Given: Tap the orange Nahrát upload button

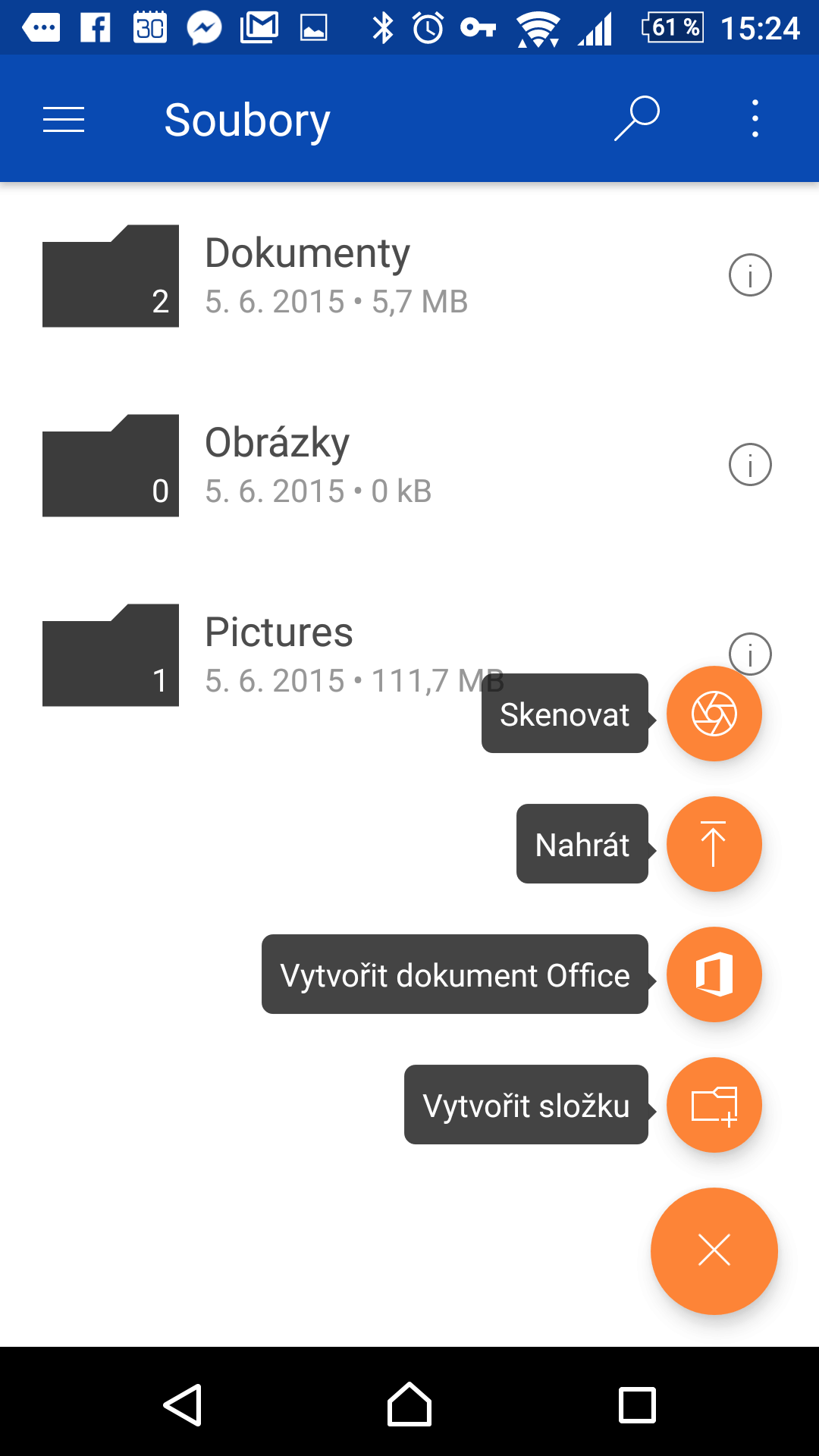Looking at the screenshot, I should click(714, 844).
